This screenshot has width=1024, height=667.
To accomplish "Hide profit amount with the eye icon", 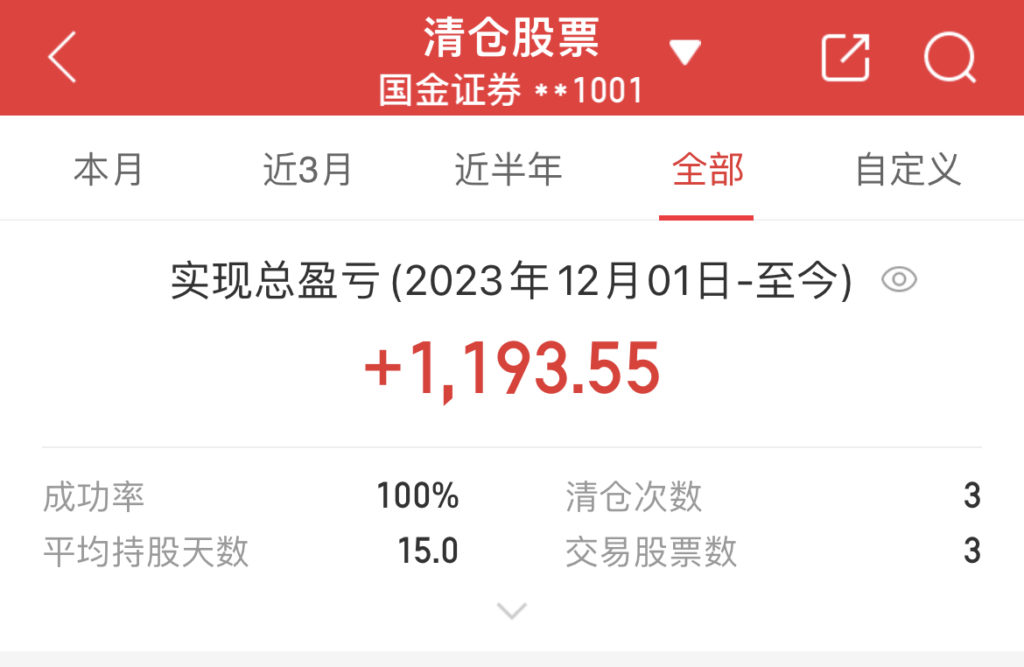I will (899, 280).
